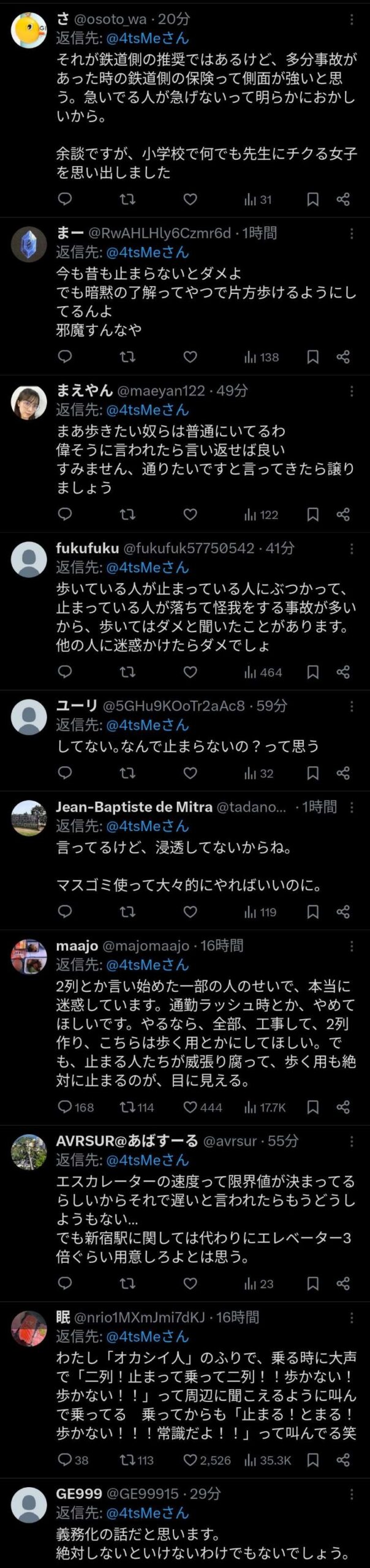Open overflow menu on まー's reply
The width and height of the screenshot is (370, 1568).
click(x=352, y=234)
